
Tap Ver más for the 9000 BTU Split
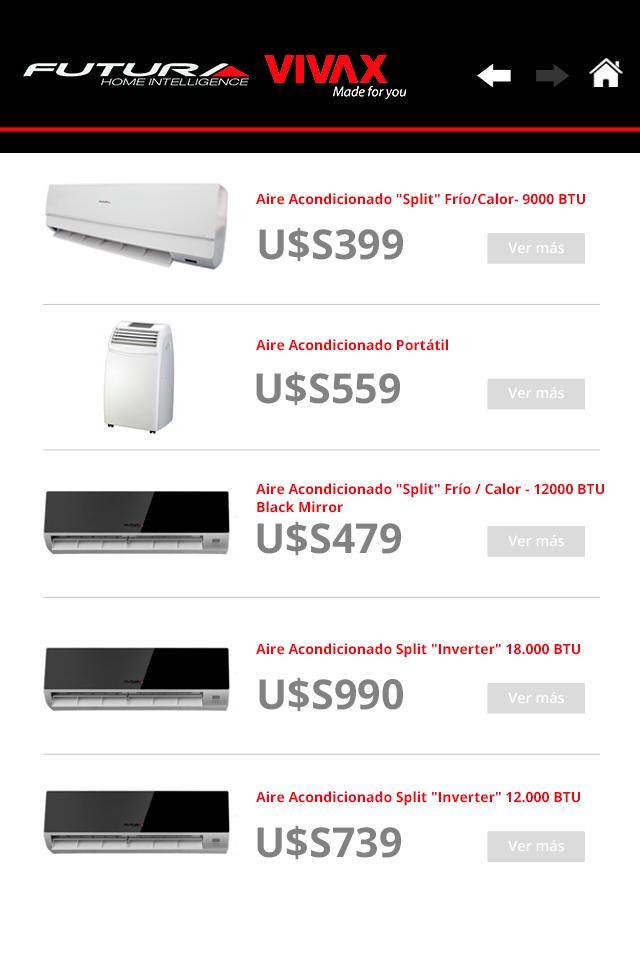point(536,248)
